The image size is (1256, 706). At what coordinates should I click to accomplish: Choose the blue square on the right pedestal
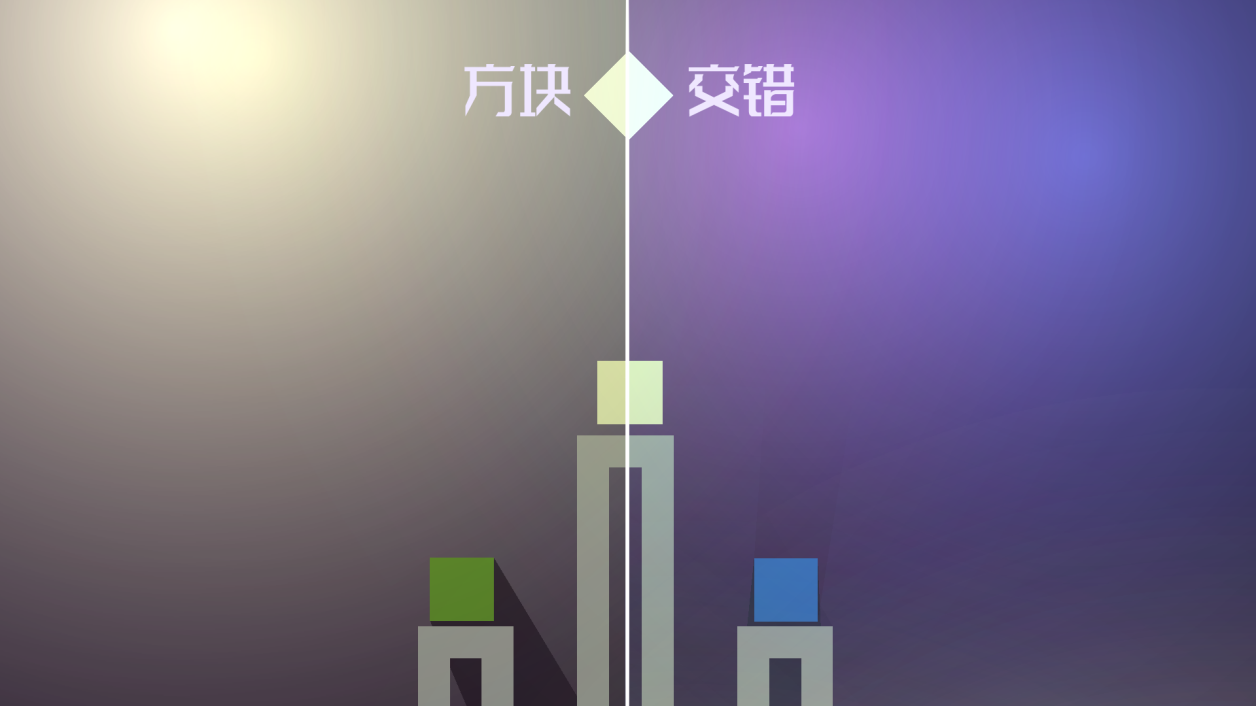(785, 590)
